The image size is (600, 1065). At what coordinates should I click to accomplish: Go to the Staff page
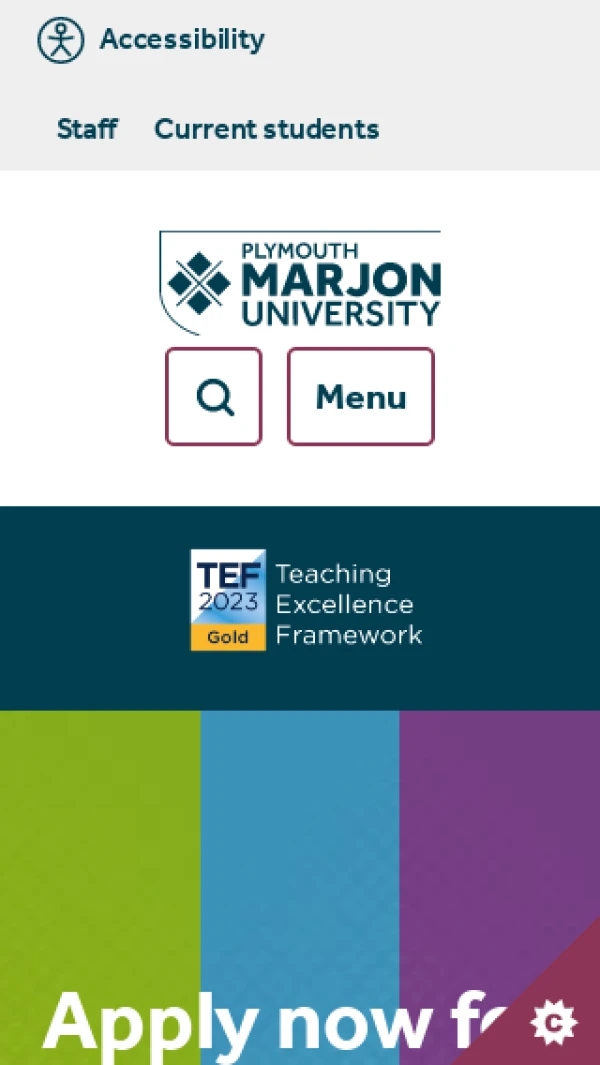point(87,129)
